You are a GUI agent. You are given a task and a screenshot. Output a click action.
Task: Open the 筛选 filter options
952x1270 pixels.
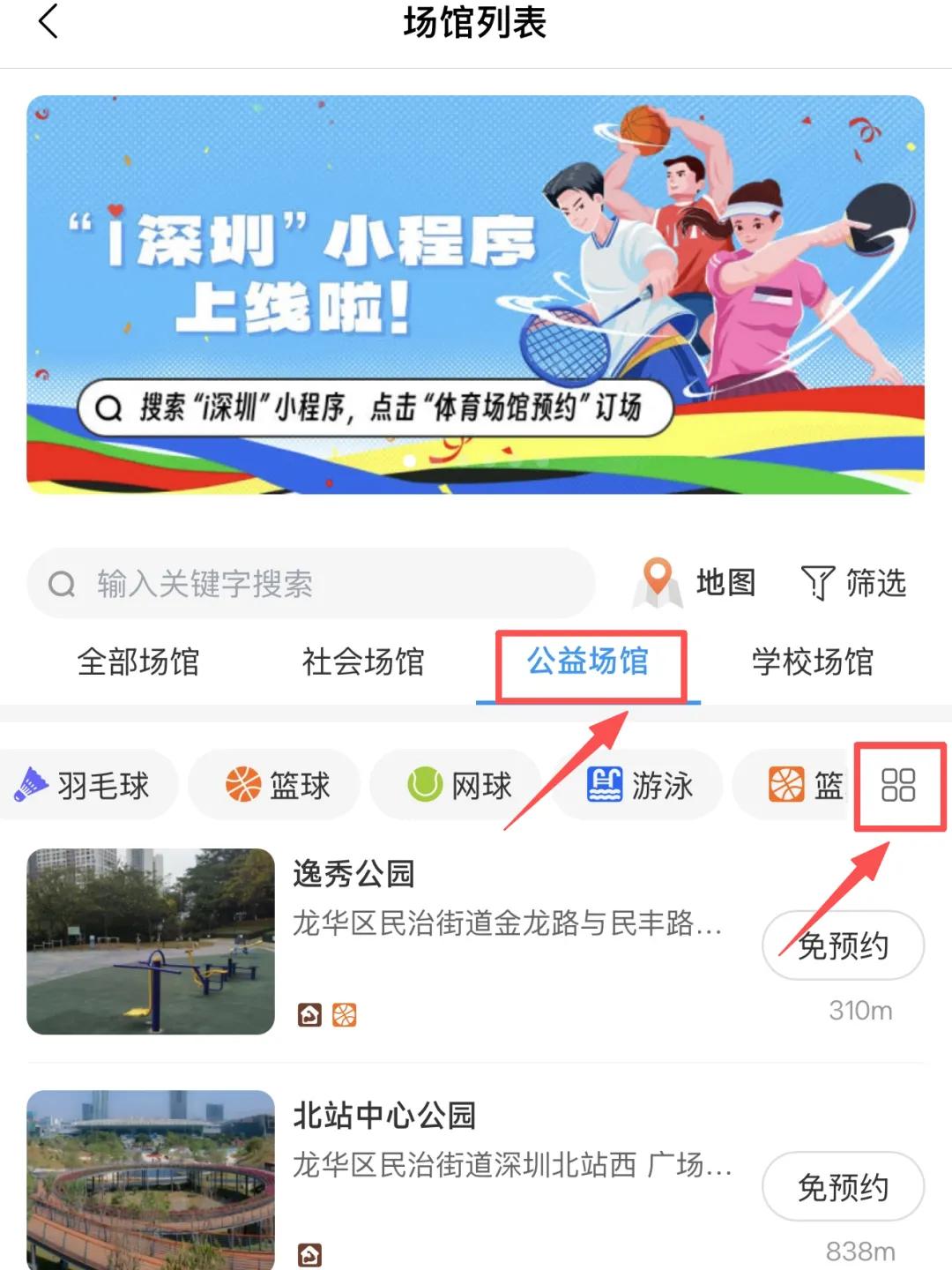coord(854,583)
